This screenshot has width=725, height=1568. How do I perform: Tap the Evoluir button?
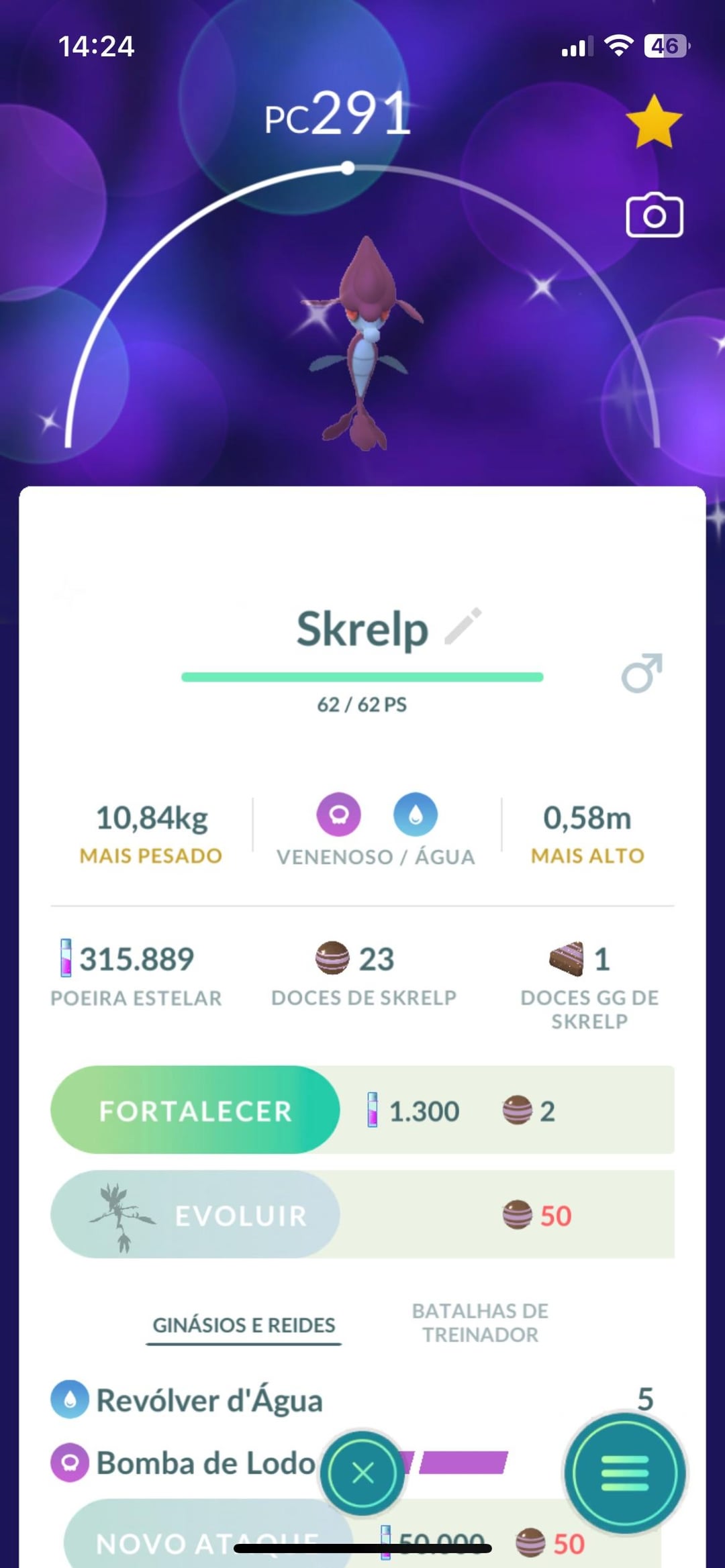pyautogui.click(x=195, y=1215)
